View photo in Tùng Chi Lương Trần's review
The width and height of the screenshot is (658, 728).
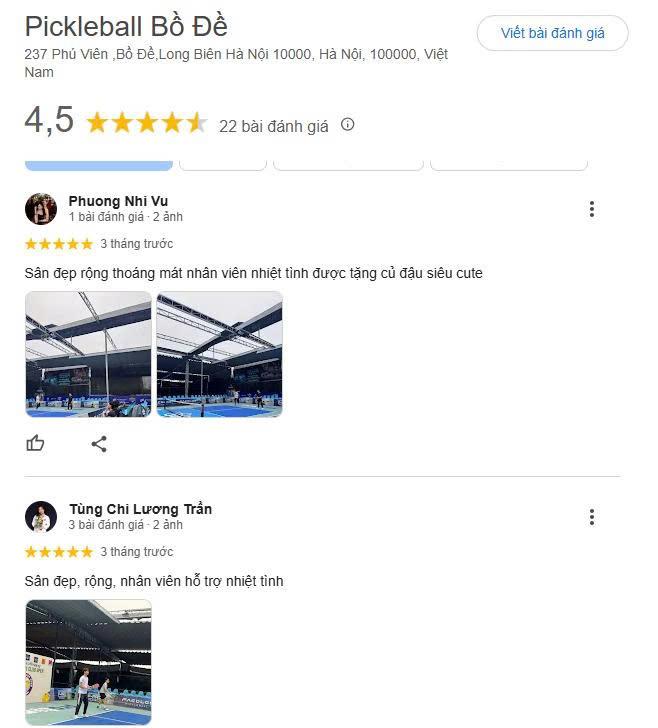pyautogui.click(x=88, y=661)
